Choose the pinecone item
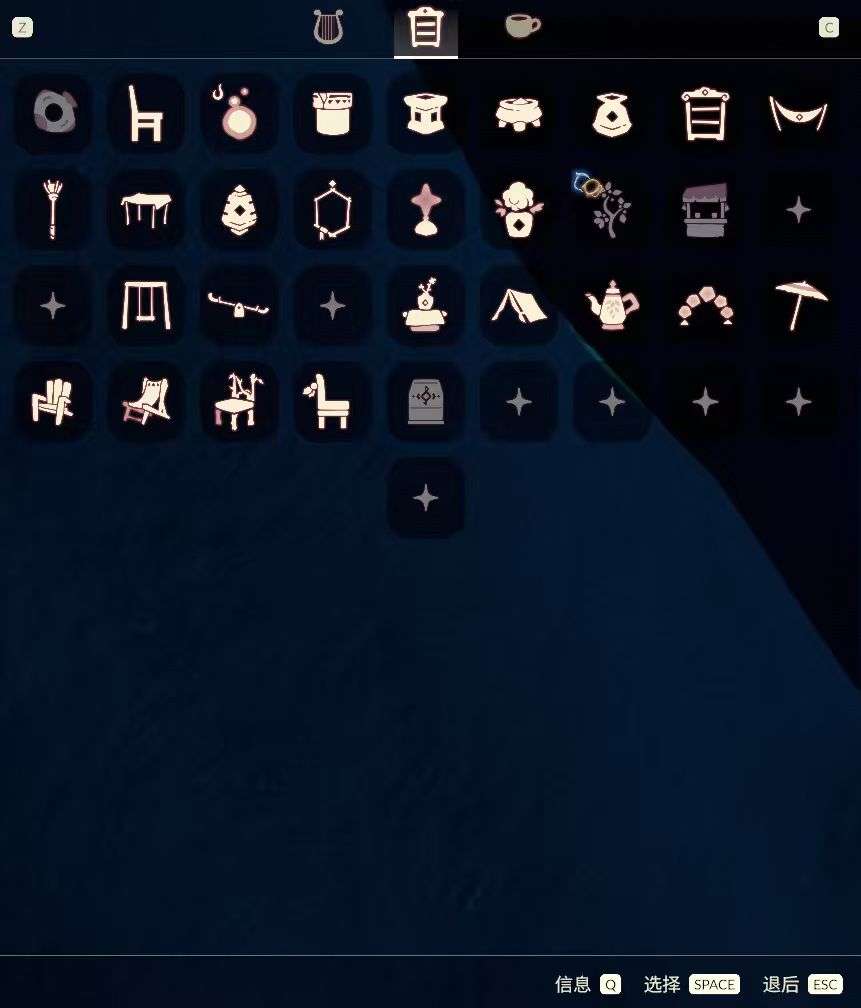The image size is (861, 1008). click(239, 210)
